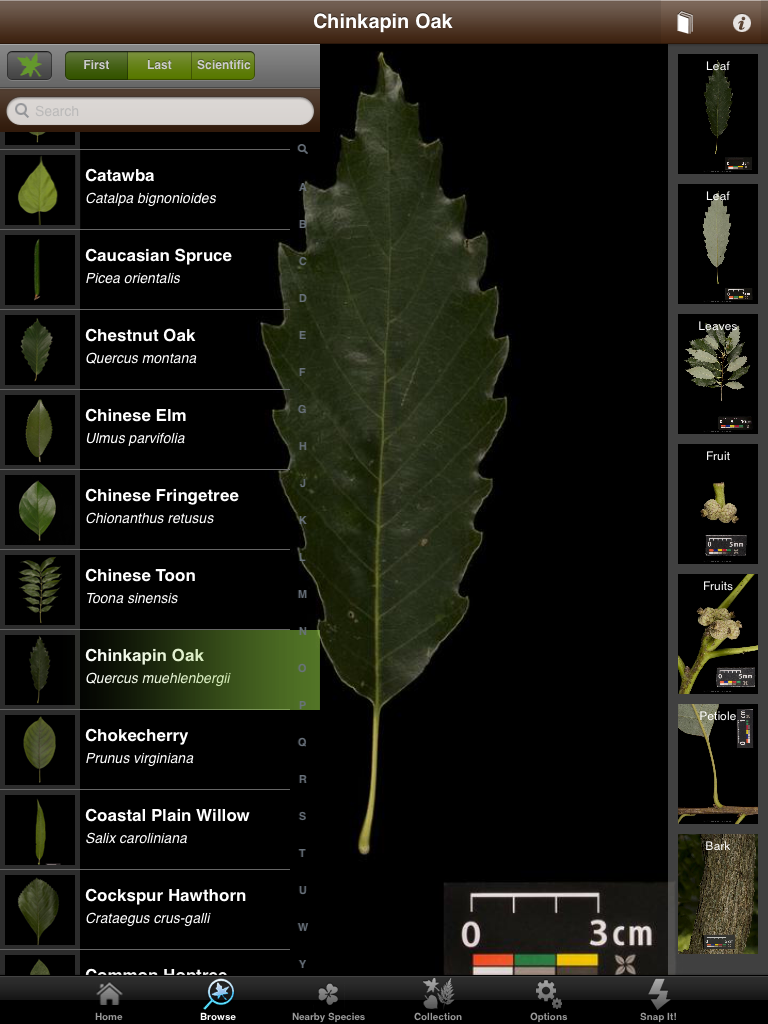Tap the green leaf filter button
This screenshot has width=768, height=1024.
point(29,65)
